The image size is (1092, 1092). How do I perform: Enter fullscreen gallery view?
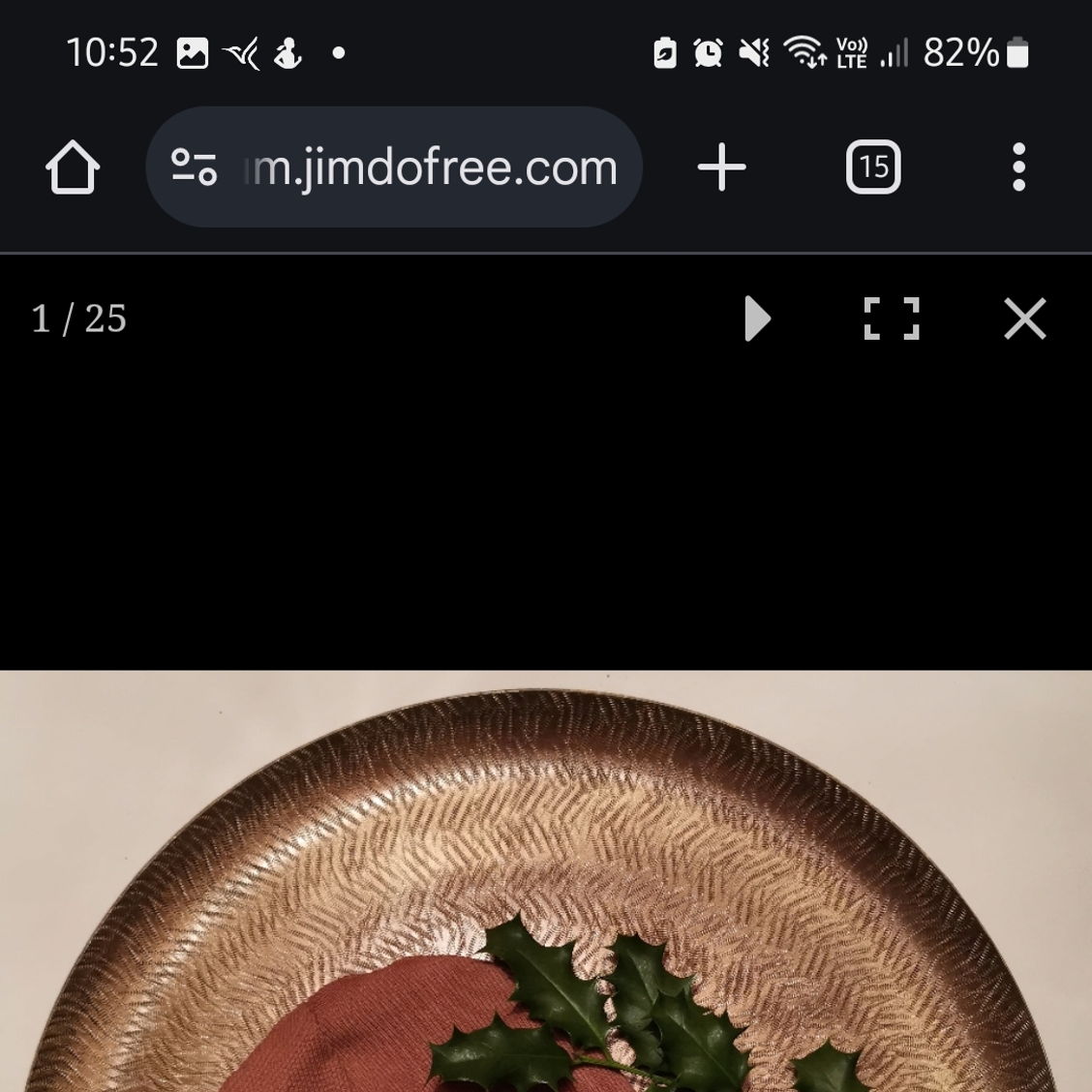(x=891, y=318)
